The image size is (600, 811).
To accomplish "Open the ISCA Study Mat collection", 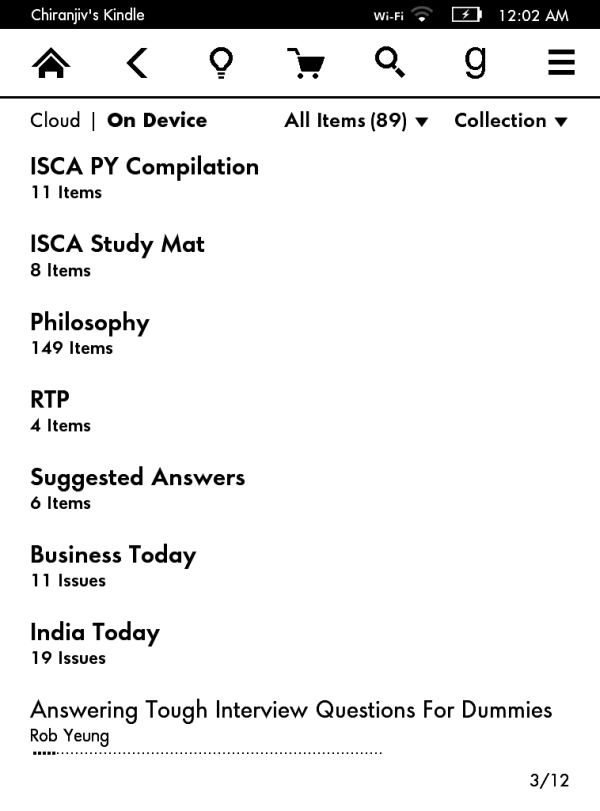I will [117, 254].
